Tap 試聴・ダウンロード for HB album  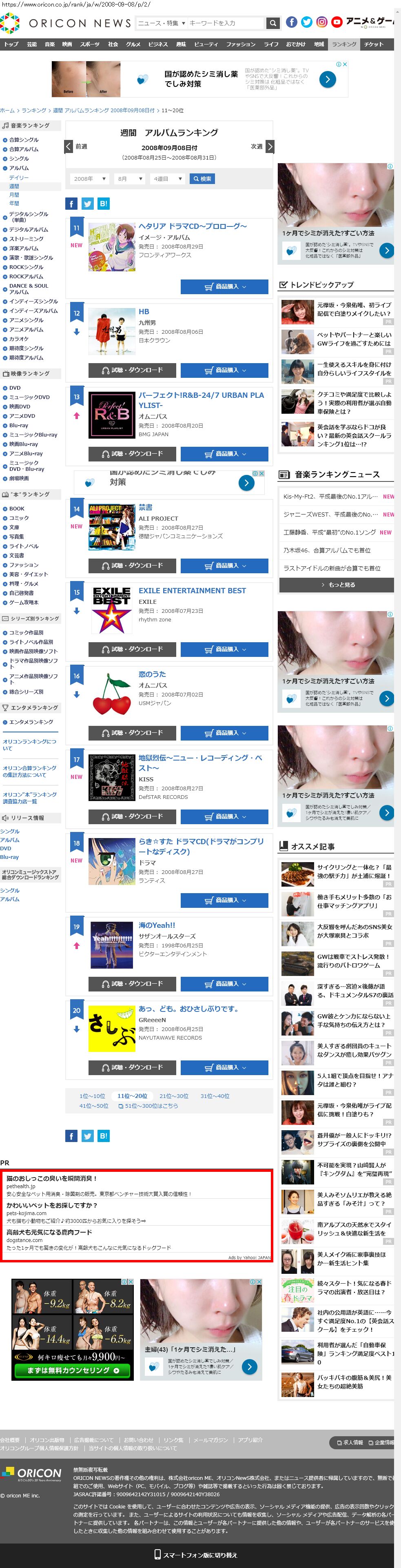[x=132, y=370]
